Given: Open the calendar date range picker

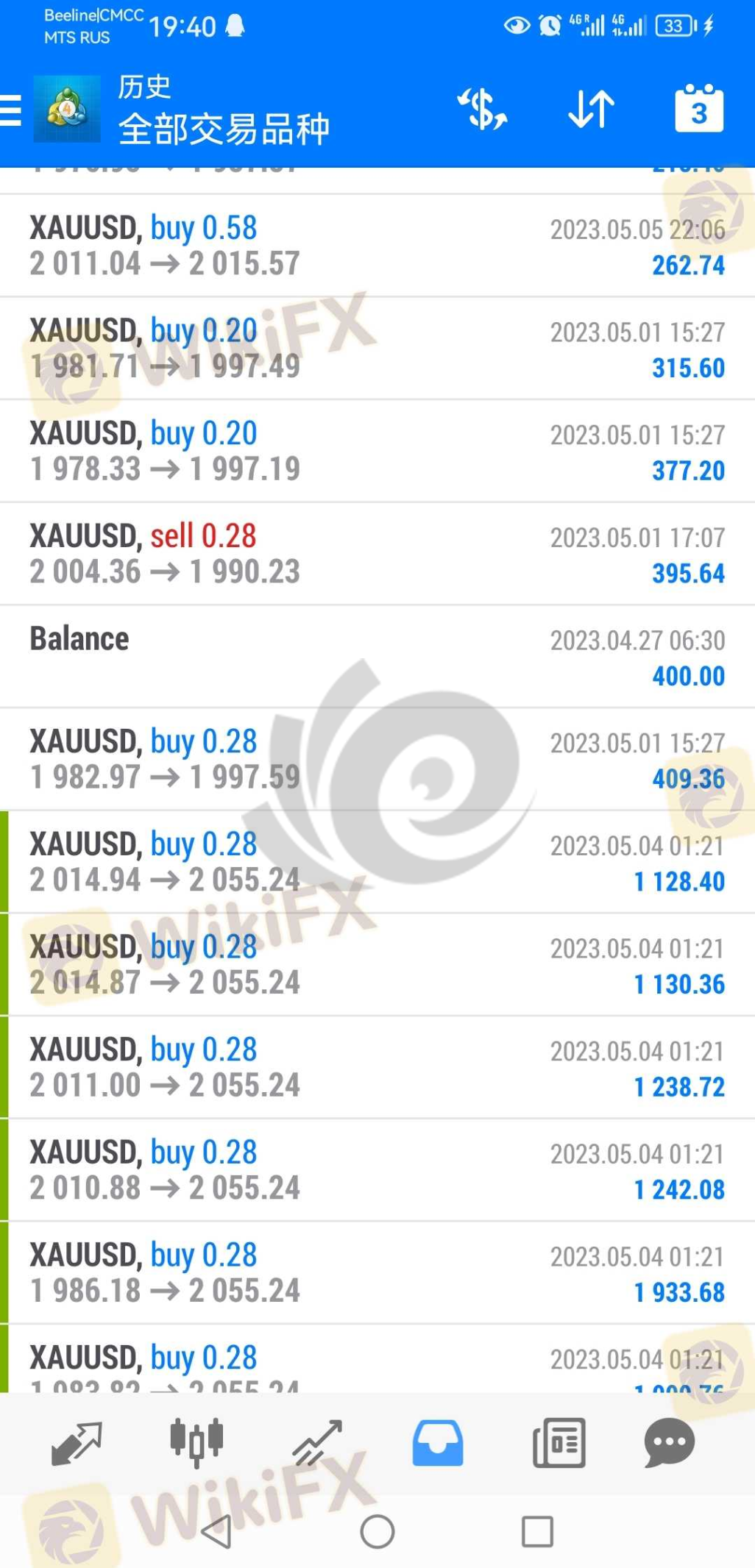Looking at the screenshot, I should (x=698, y=110).
